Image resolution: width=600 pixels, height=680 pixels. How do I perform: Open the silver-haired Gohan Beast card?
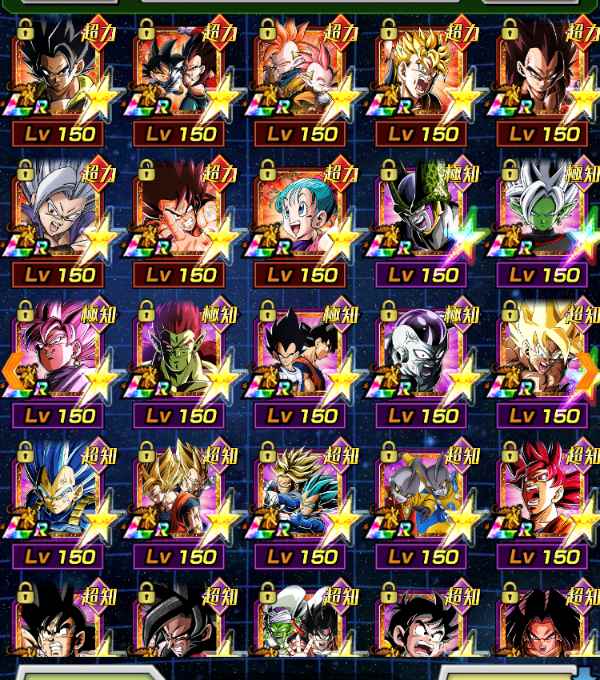[x=58, y=215]
